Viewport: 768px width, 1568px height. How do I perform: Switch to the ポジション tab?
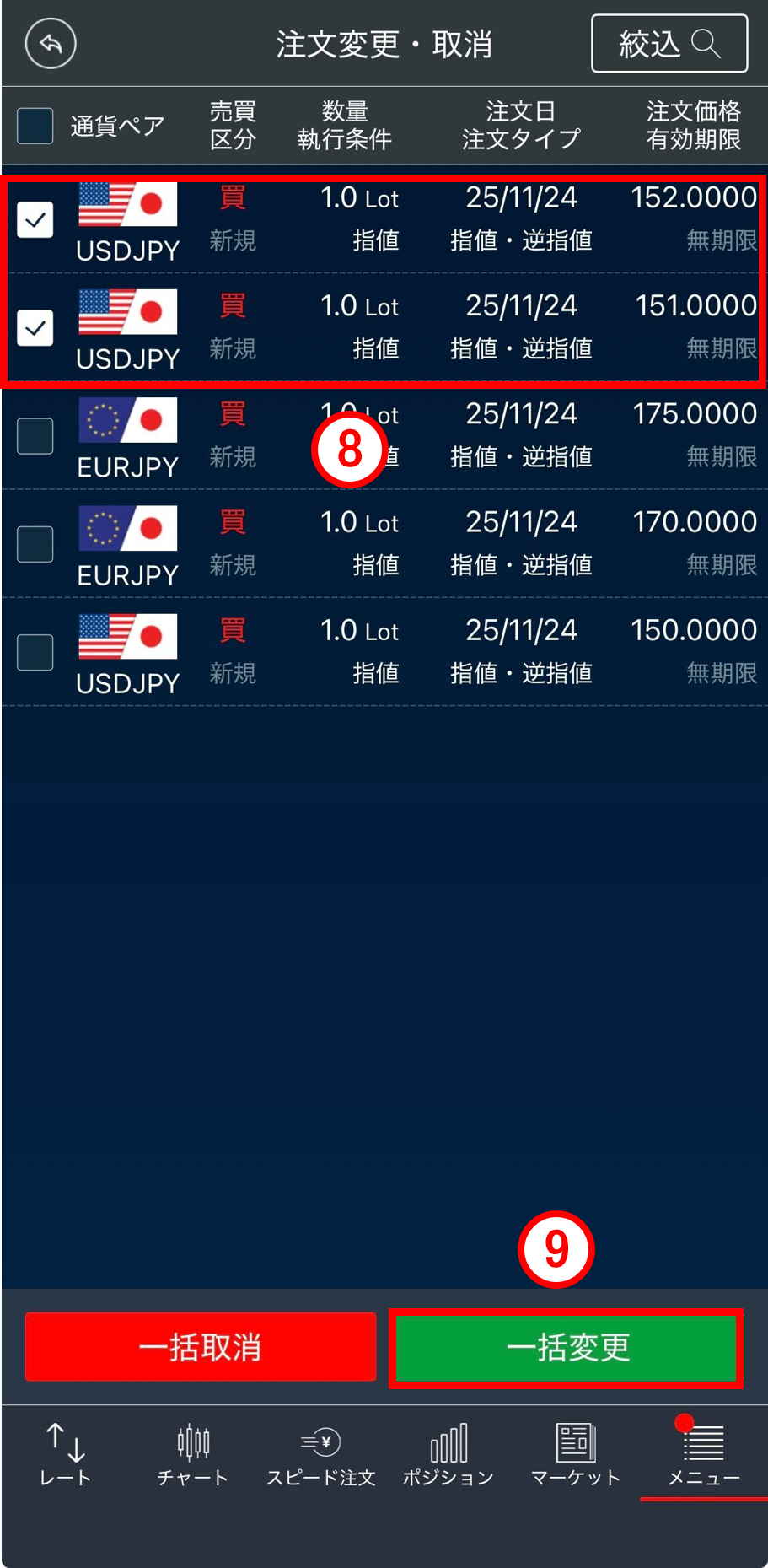448,1454
